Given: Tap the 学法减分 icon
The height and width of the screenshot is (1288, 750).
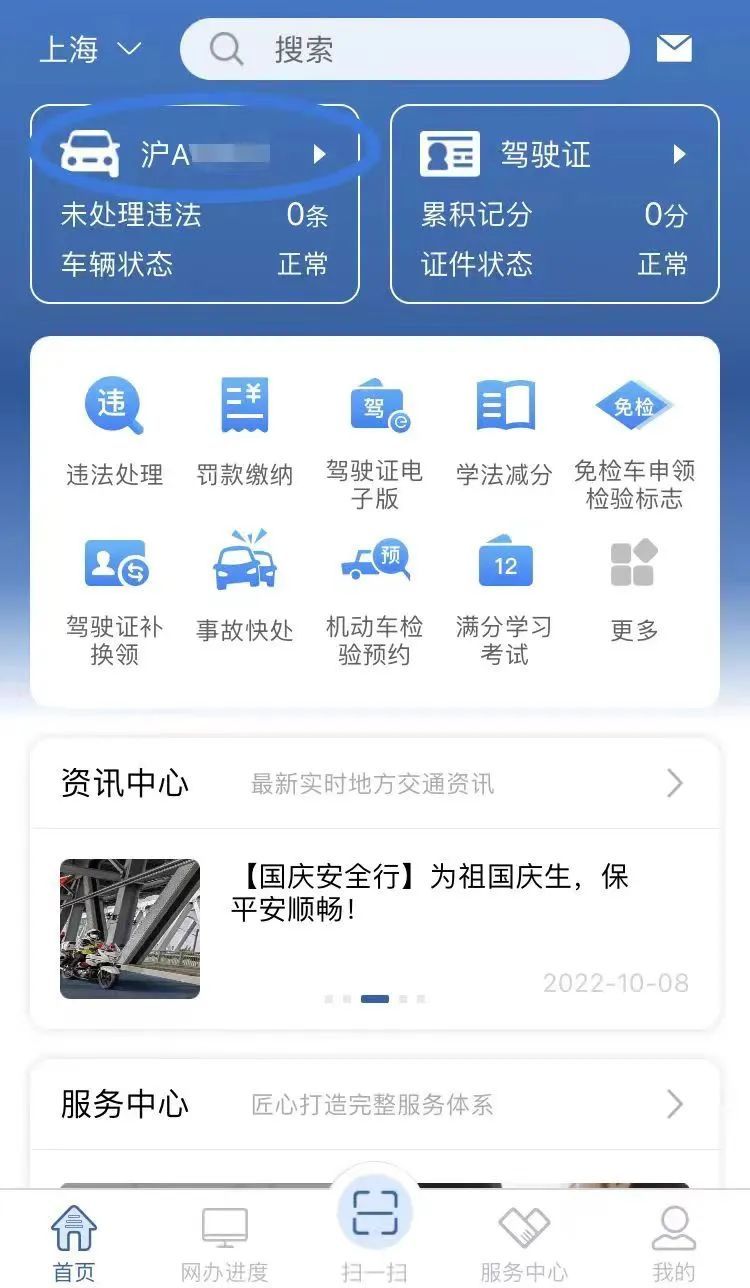Looking at the screenshot, I should (x=503, y=425).
